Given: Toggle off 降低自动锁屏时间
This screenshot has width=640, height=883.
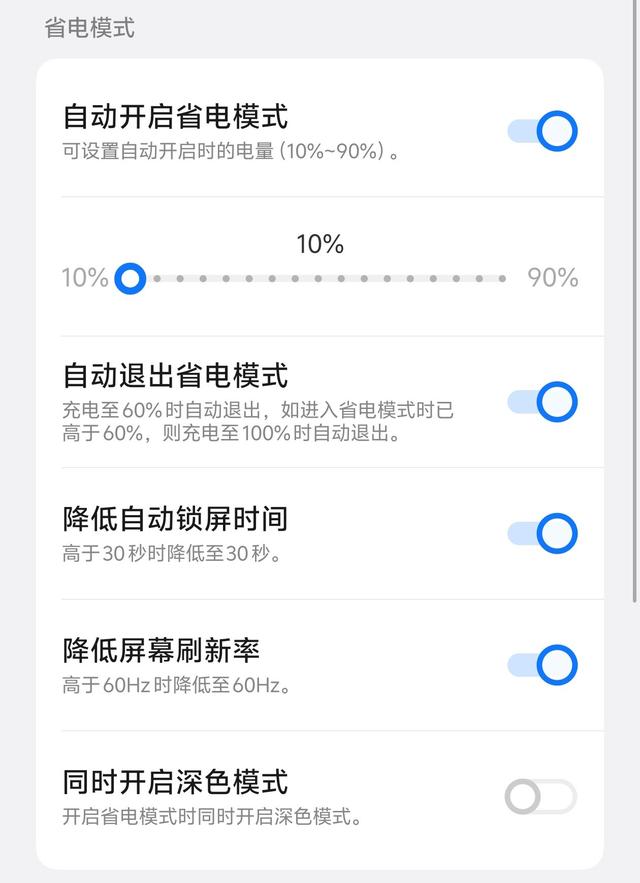Looking at the screenshot, I should tap(542, 534).
